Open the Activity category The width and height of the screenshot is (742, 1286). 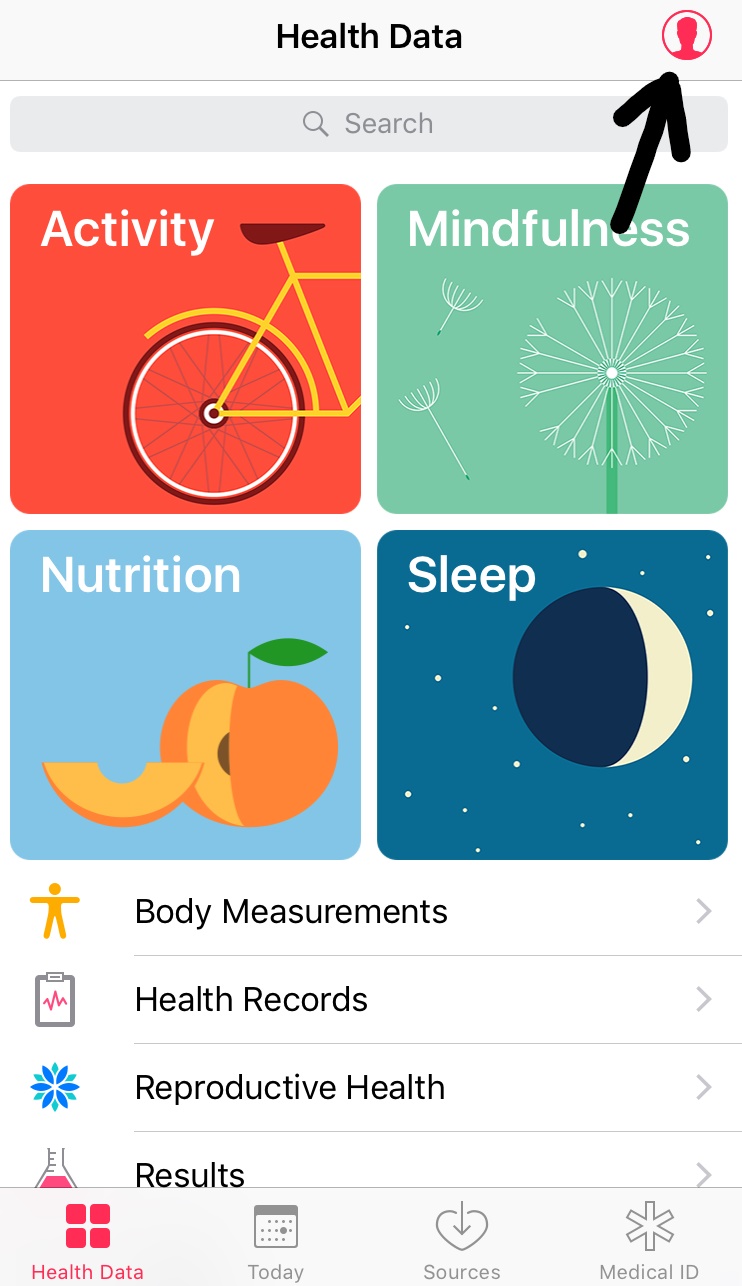[185, 349]
